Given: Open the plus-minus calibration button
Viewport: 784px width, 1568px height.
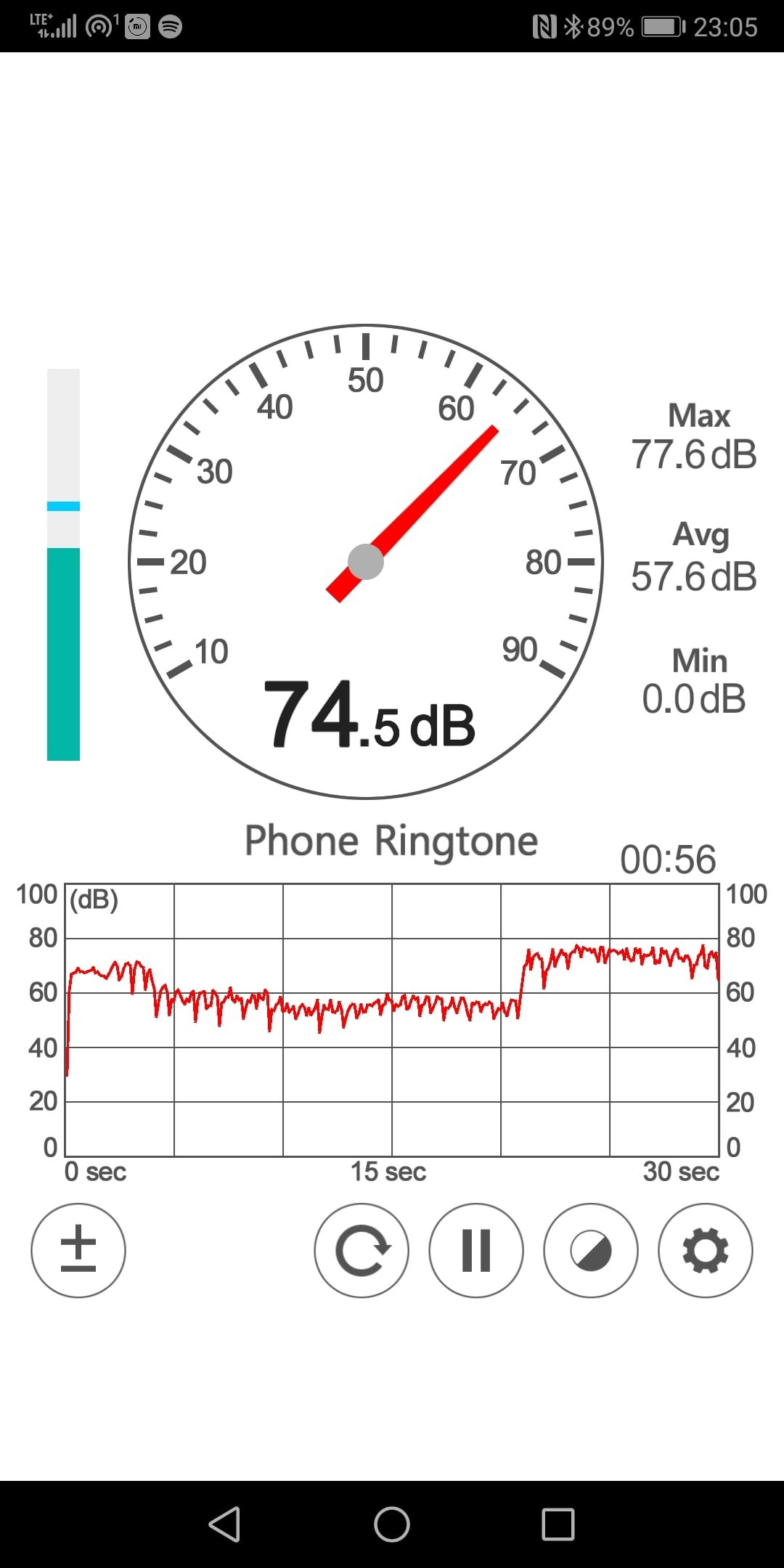Looking at the screenshot, I should click(x=78, y=1250).
